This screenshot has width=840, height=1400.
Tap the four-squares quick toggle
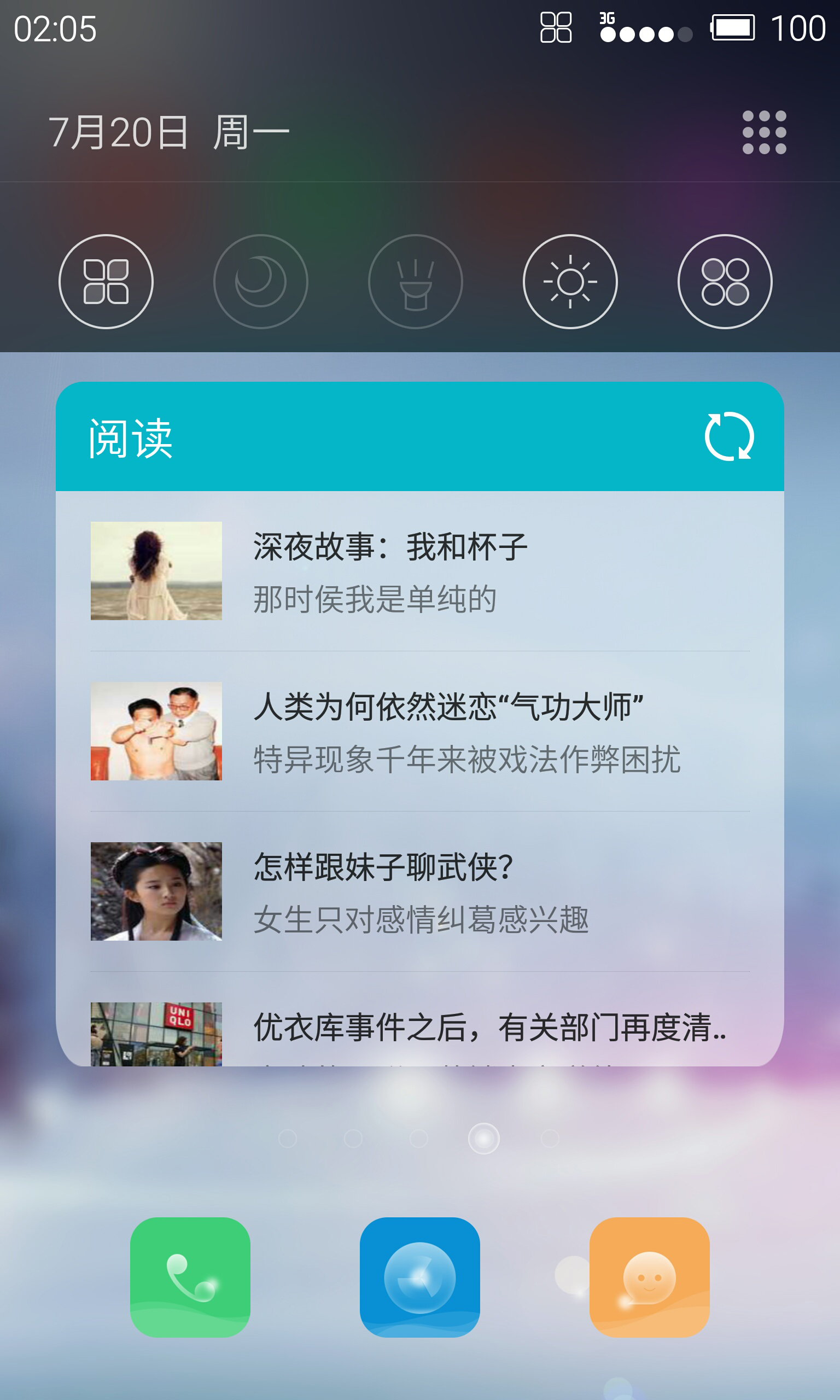pos(106,281)
